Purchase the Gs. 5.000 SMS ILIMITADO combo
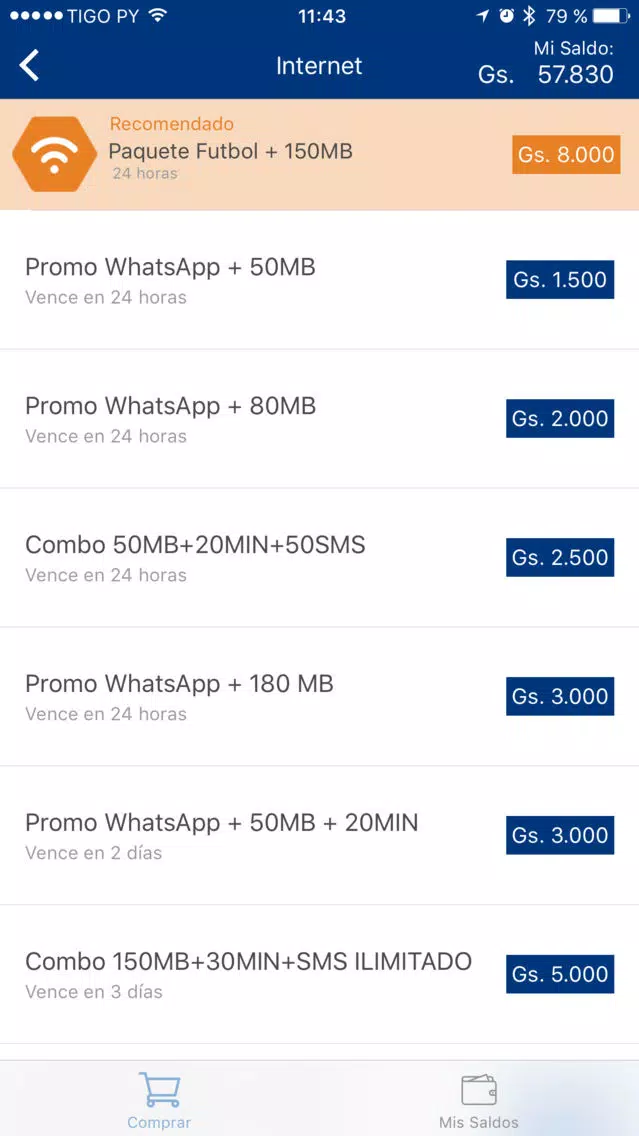 coord(560,974)
